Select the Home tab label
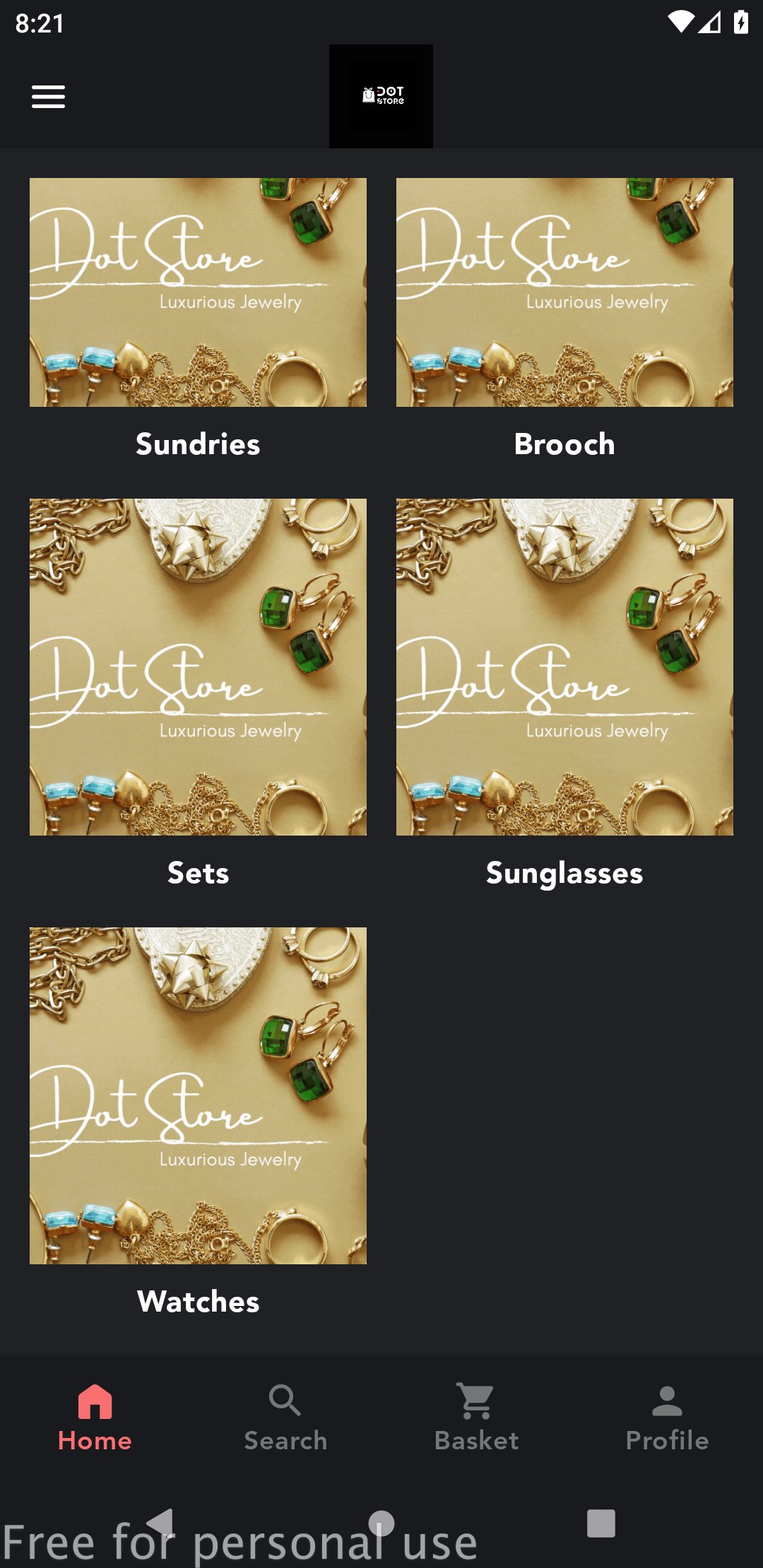Viewport: 763px width, 1568px height. (94, 1439)
